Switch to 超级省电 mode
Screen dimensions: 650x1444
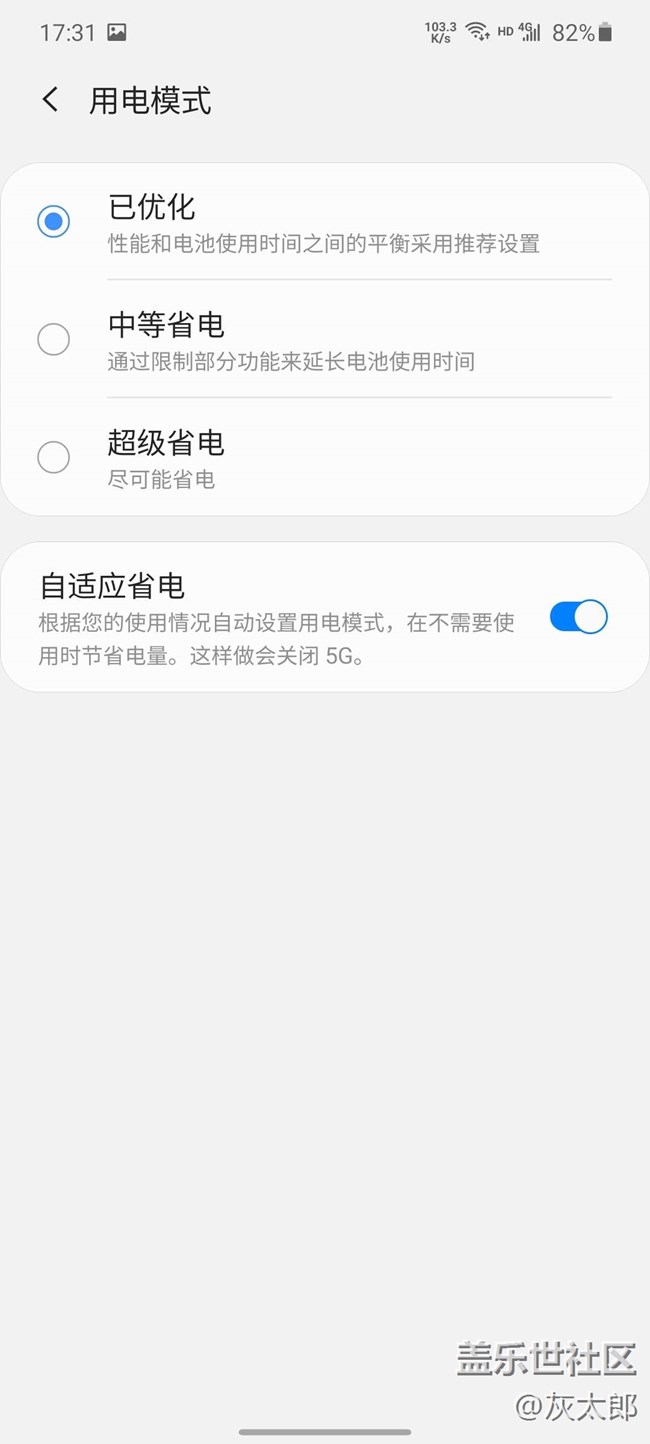[x=53, y=457]
